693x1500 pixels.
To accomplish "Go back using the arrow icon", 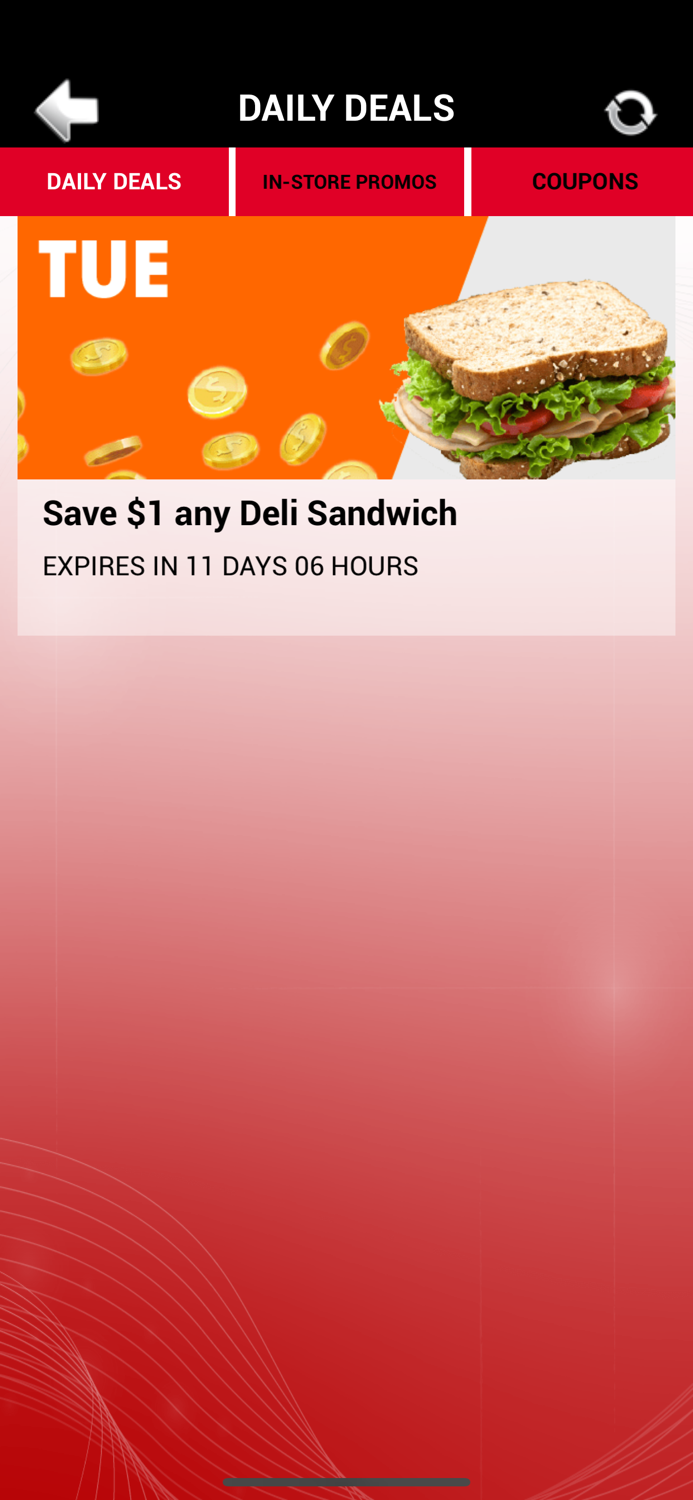I will tap(67, 109).
